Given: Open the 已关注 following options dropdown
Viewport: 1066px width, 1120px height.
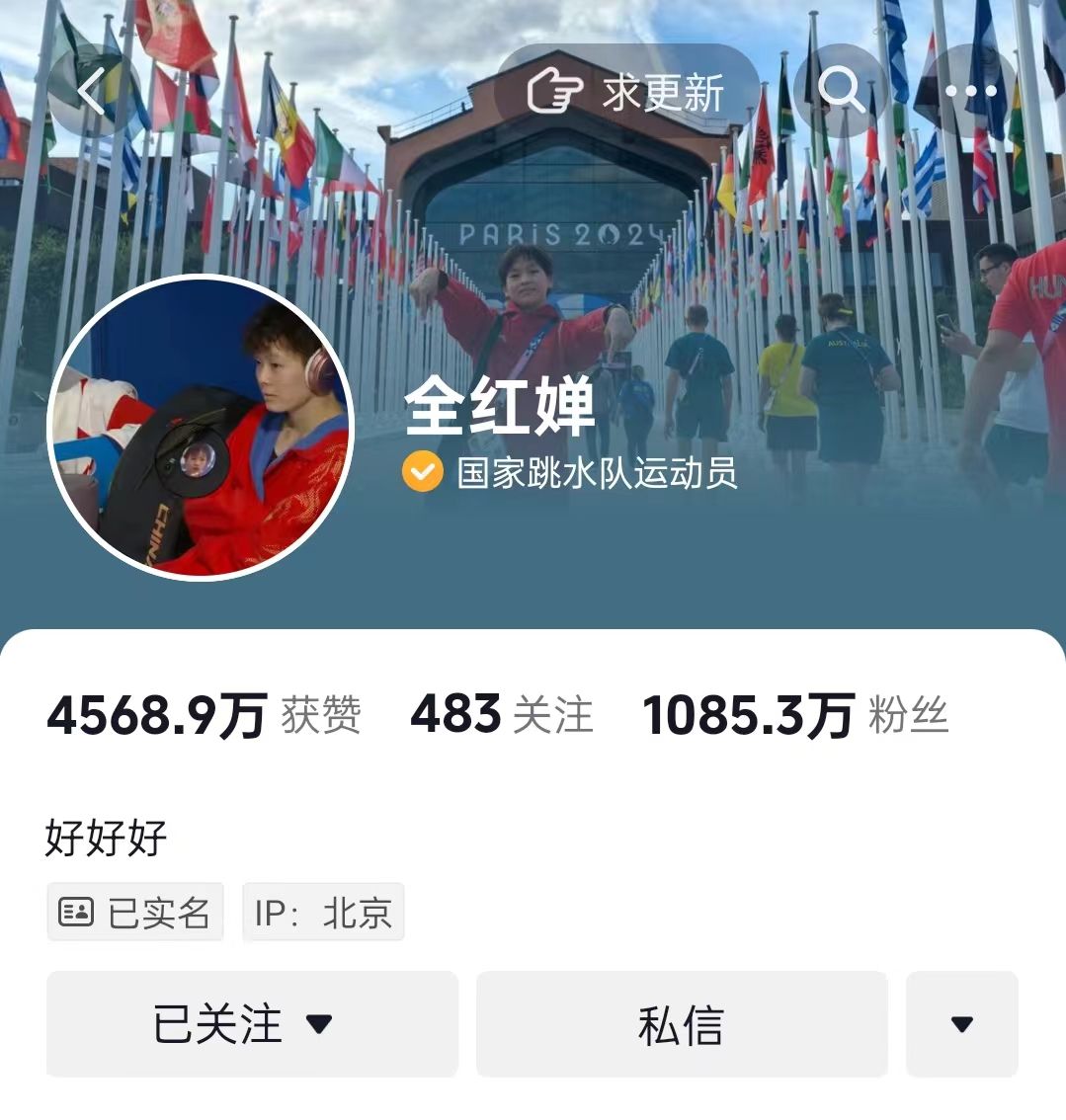Looking at the screenshot, I should [x=252, y=1023].
